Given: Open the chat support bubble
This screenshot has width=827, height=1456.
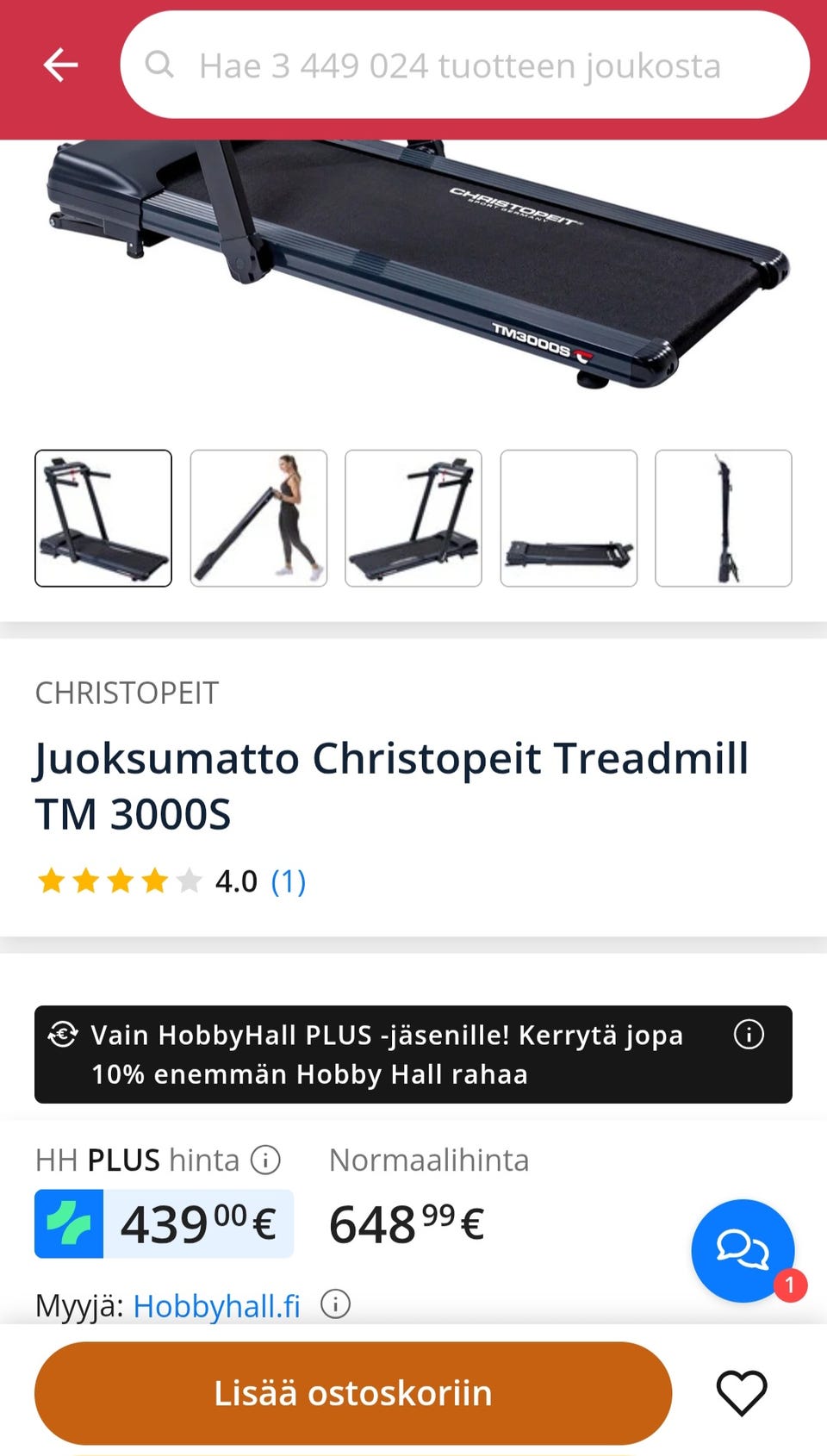Looking at the screenshot, I should [x=742, y=1250].
